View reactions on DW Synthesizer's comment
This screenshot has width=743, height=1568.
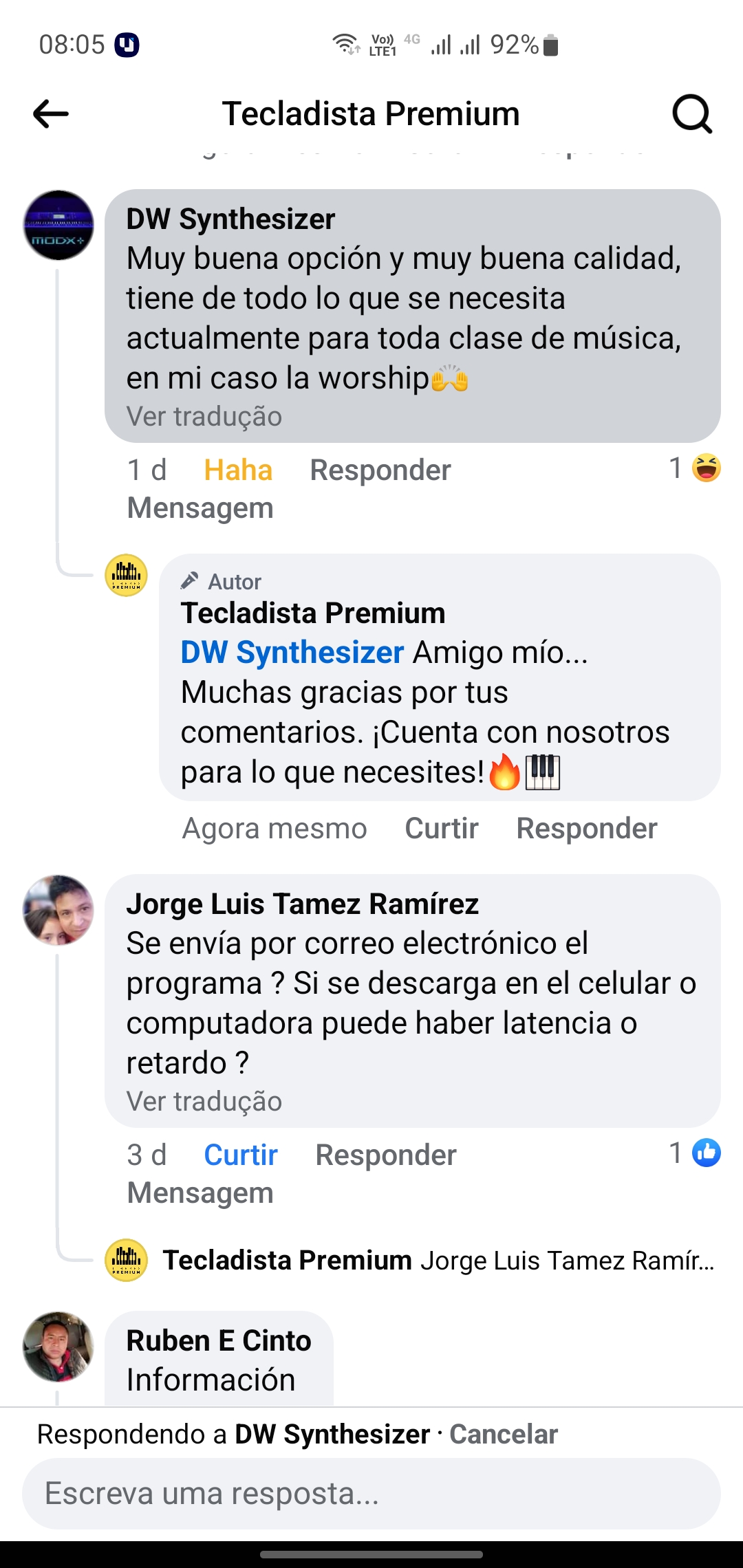click(696, 469)
